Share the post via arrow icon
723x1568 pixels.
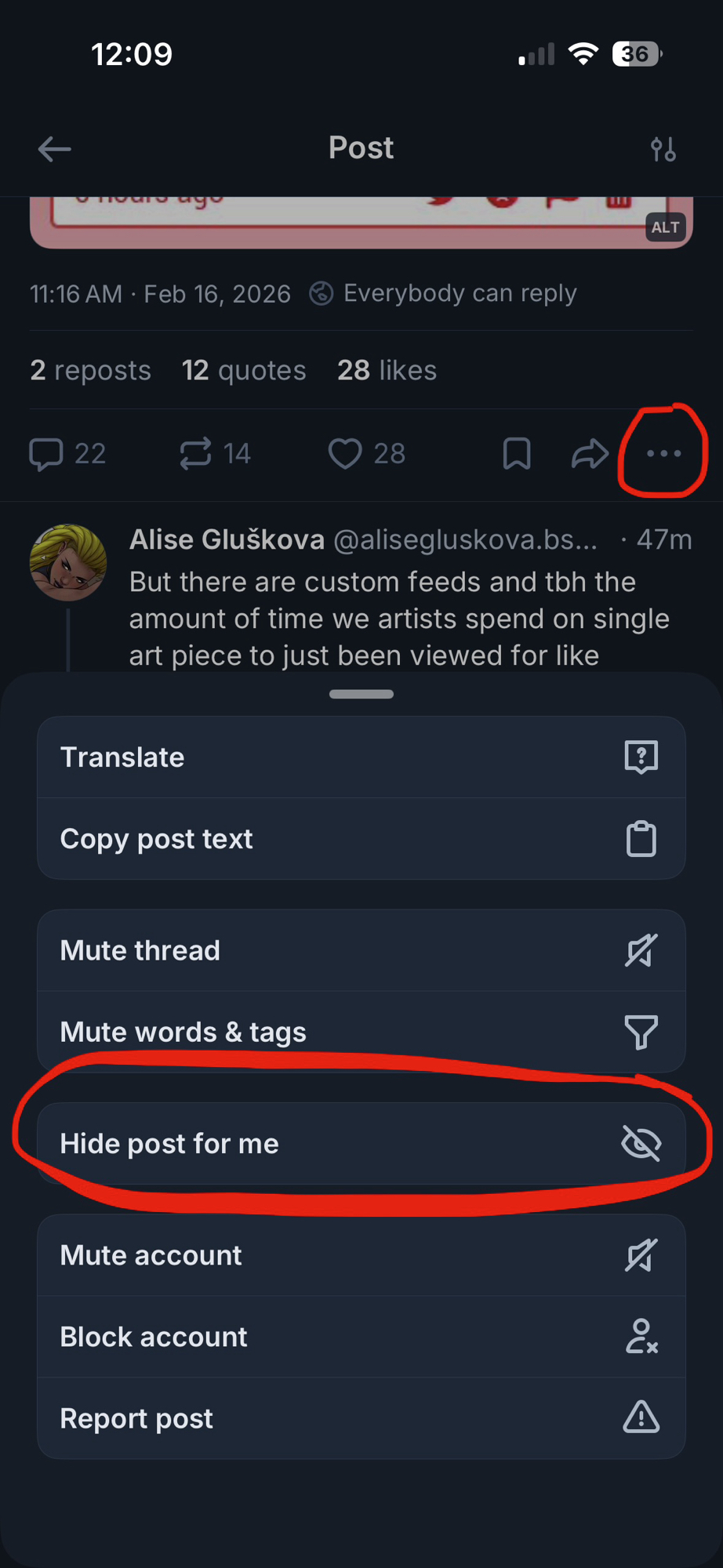tap(590, 454)
